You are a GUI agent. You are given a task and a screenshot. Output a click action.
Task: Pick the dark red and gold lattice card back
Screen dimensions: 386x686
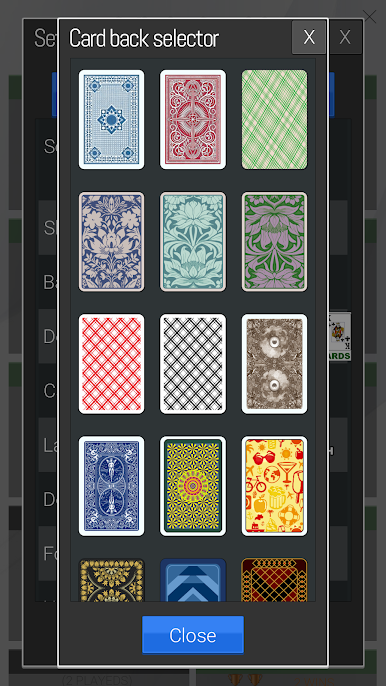(x=274, y=580)
